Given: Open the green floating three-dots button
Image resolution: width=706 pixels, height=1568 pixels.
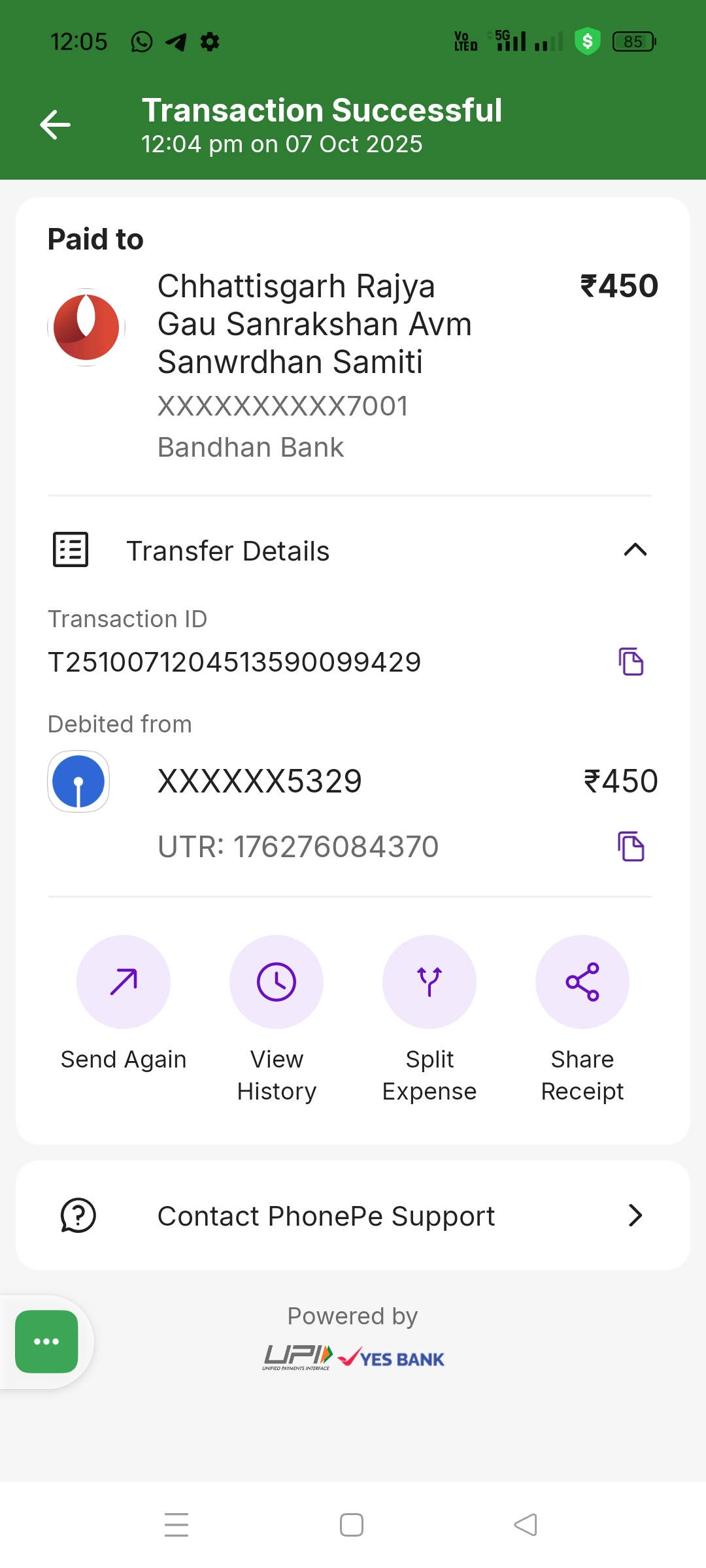Looking at the screenshot, I should point(46,1341).
